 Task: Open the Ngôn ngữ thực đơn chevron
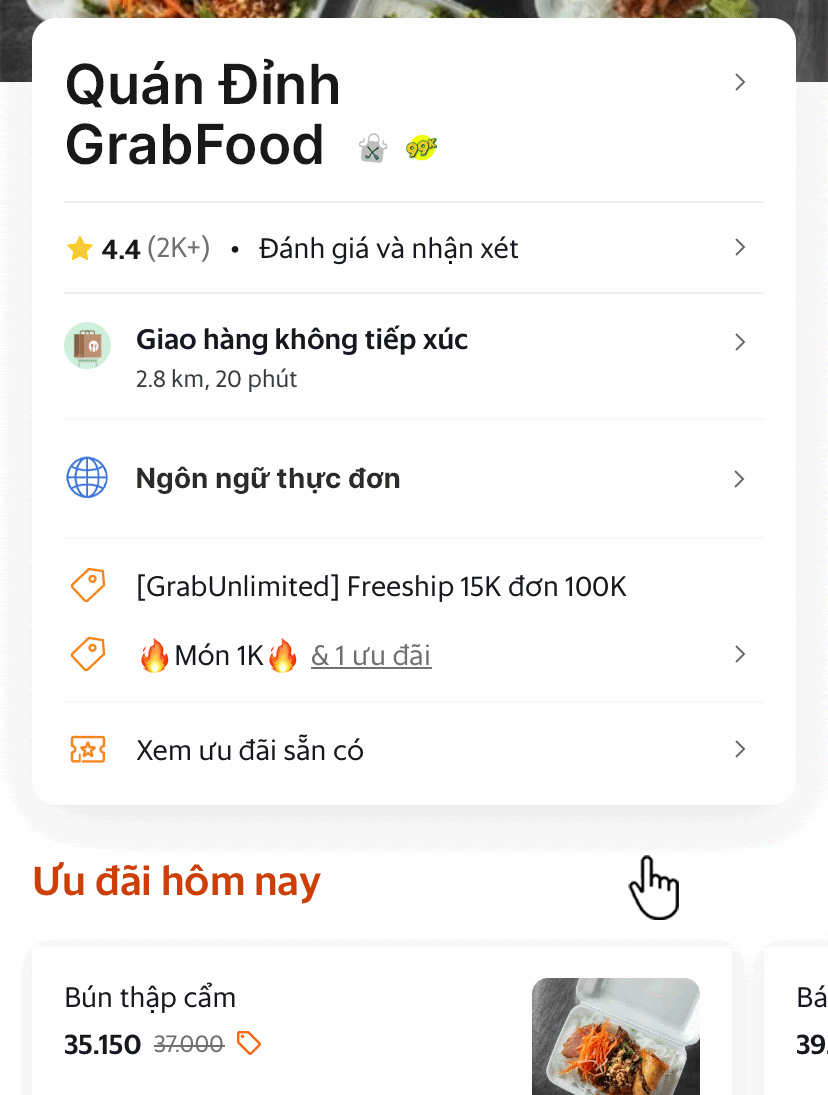click(739, 478)
